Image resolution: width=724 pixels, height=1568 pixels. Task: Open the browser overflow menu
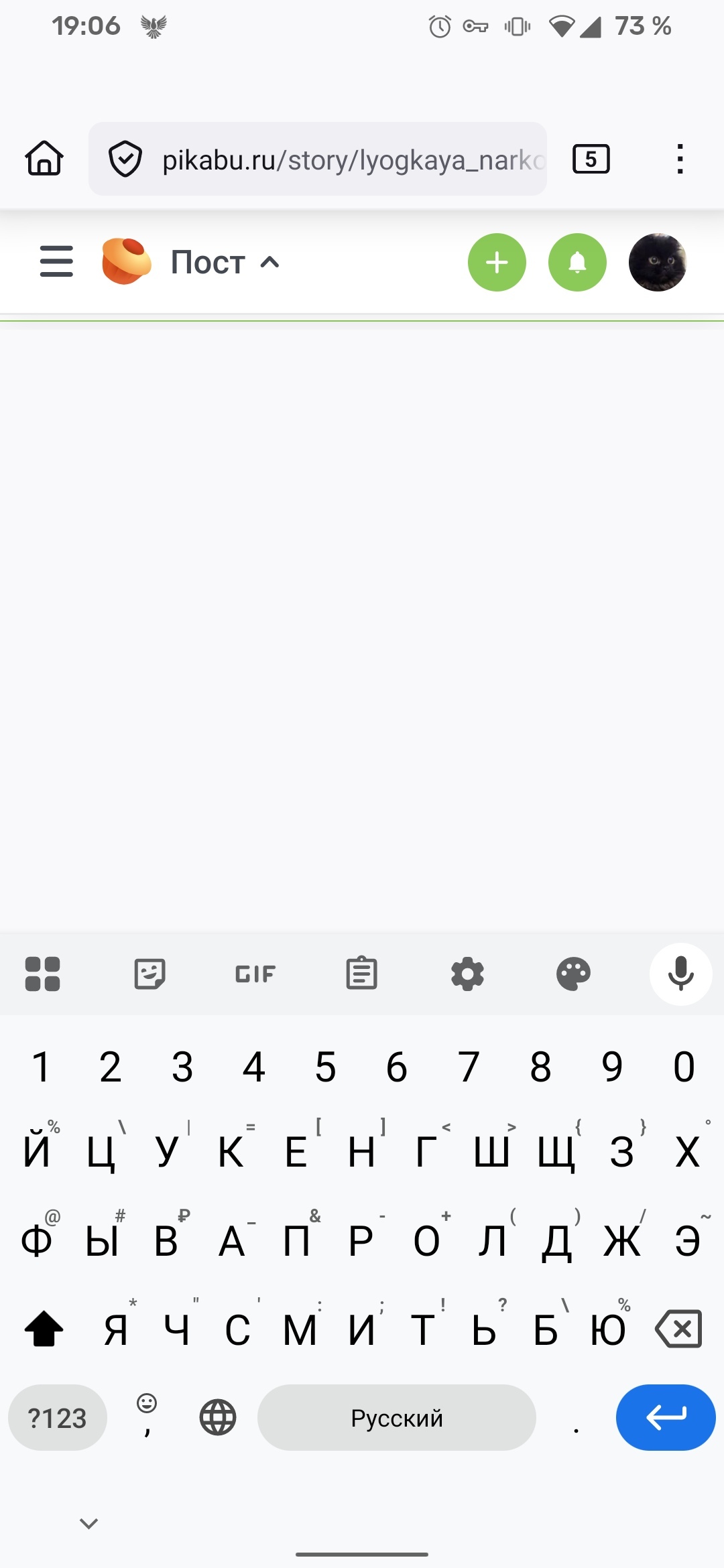pos(680,159)
